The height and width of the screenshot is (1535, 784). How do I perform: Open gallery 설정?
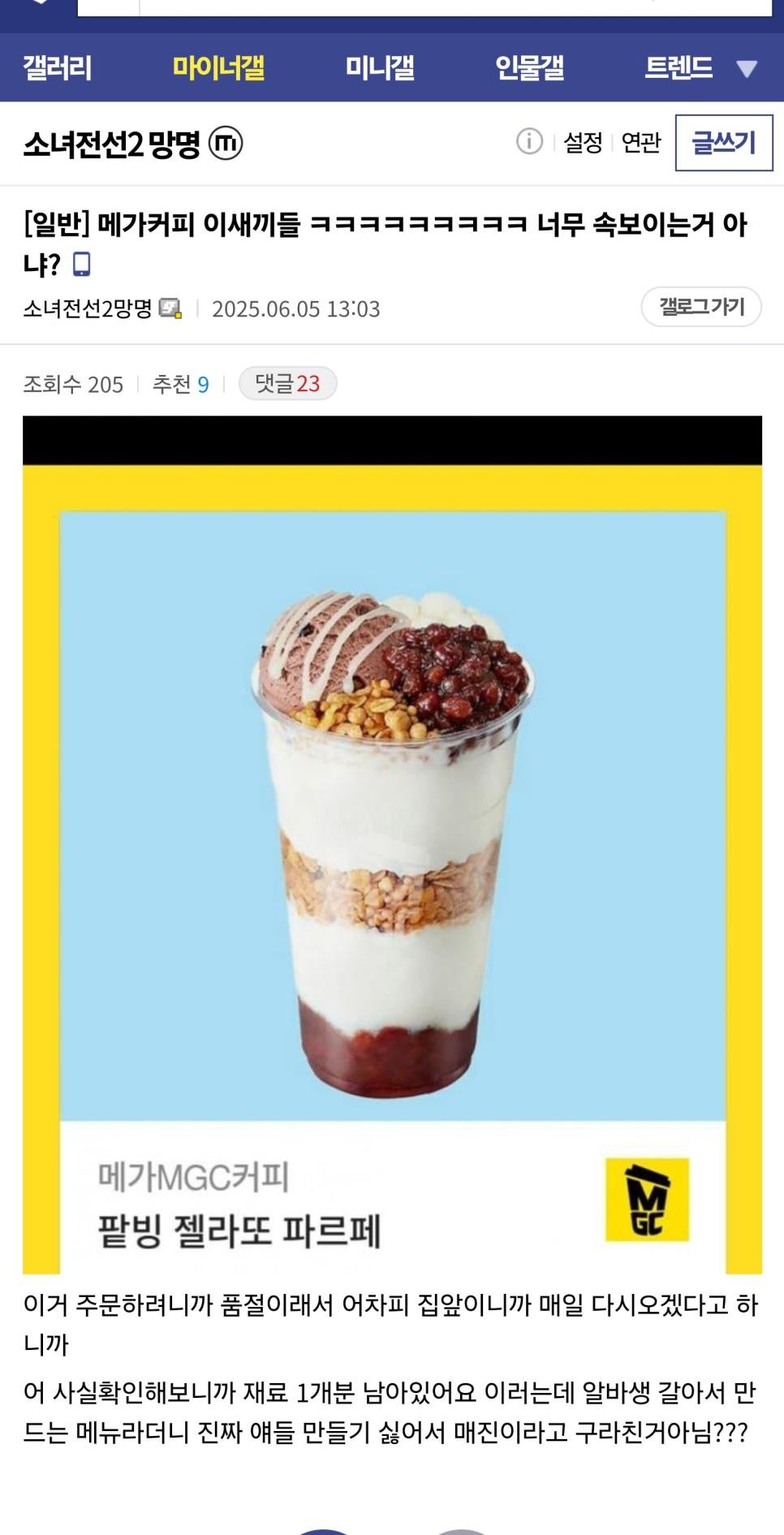[583, 143]
